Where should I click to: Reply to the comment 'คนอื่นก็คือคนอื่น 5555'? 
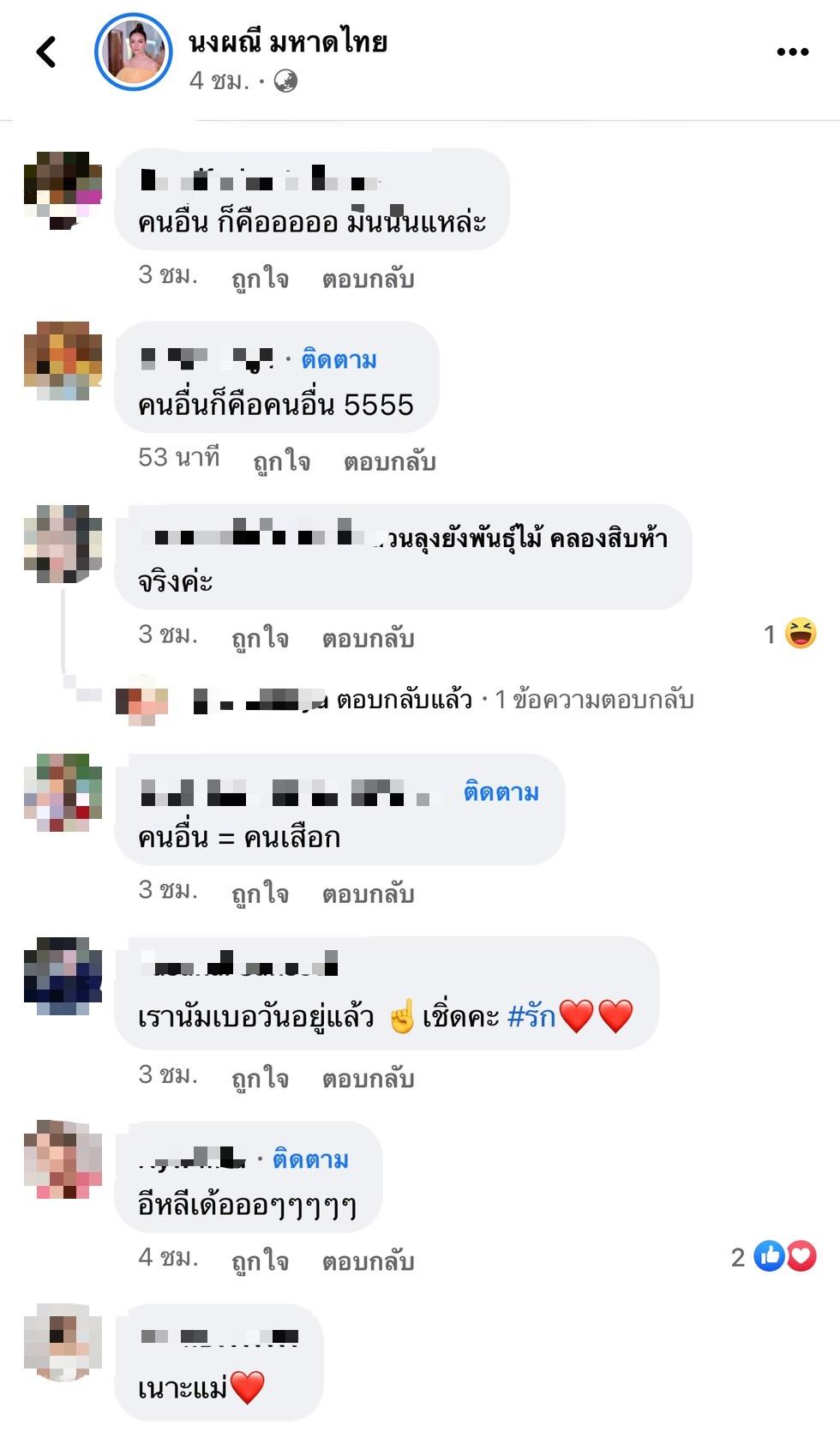[389, 461]
